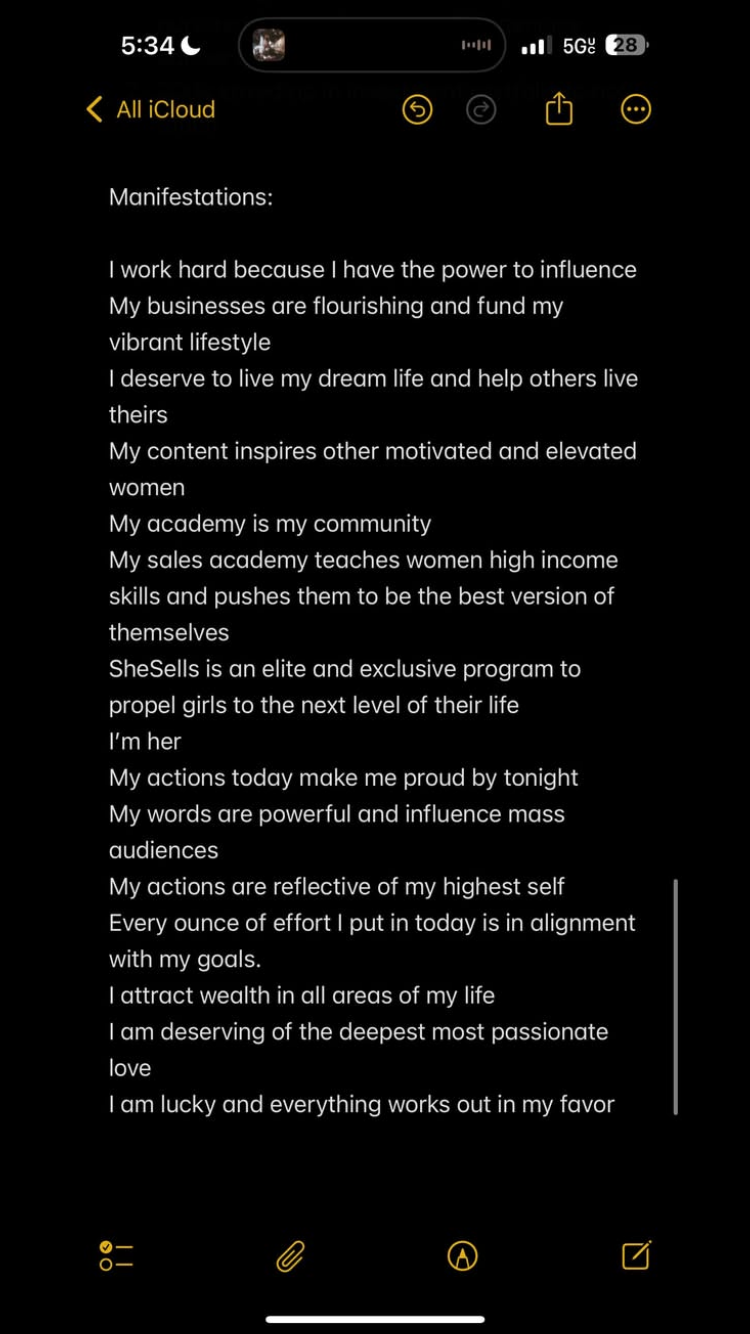Screen dimensions: 750x1334
Task: Share this Manifestations note
Action: tap(559, 109)
